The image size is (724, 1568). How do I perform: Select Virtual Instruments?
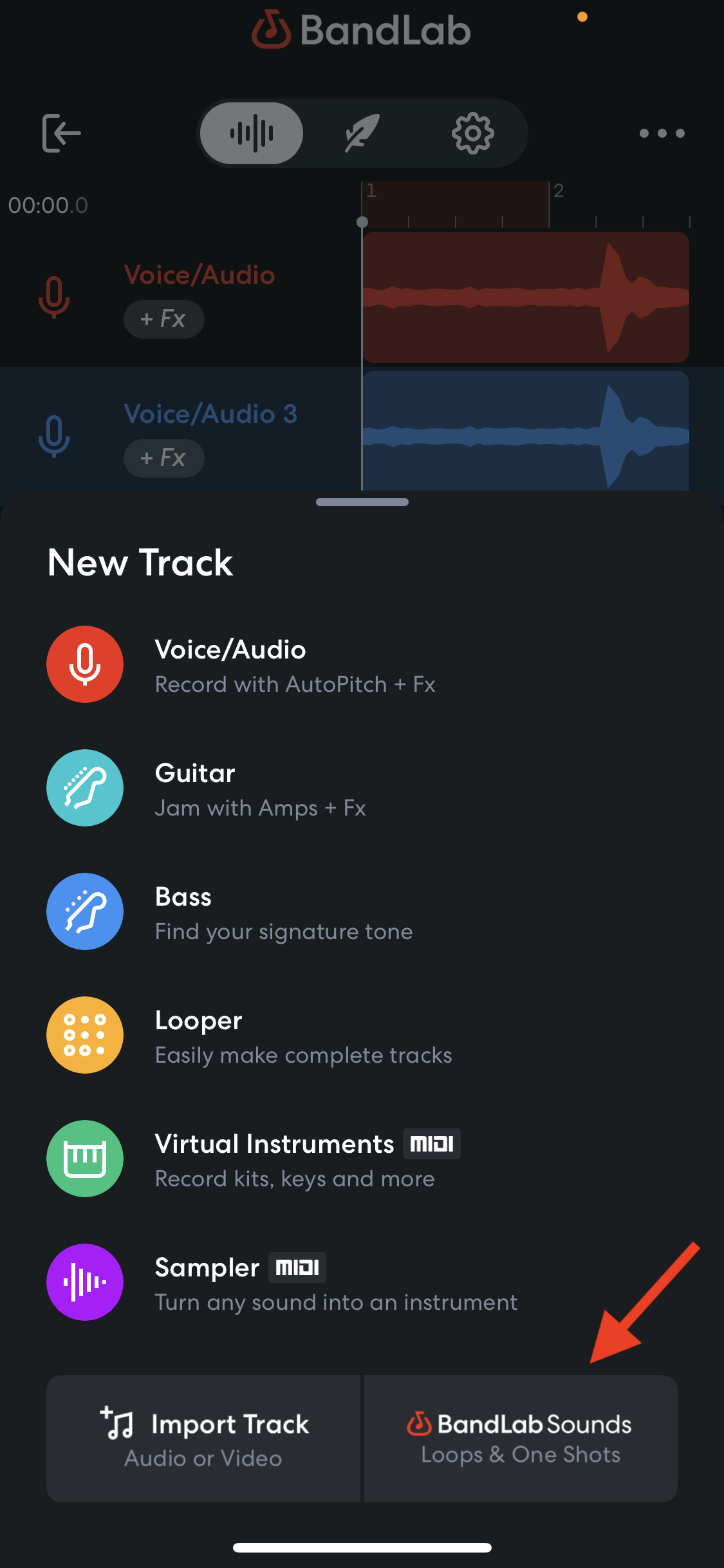point(362,1159)
